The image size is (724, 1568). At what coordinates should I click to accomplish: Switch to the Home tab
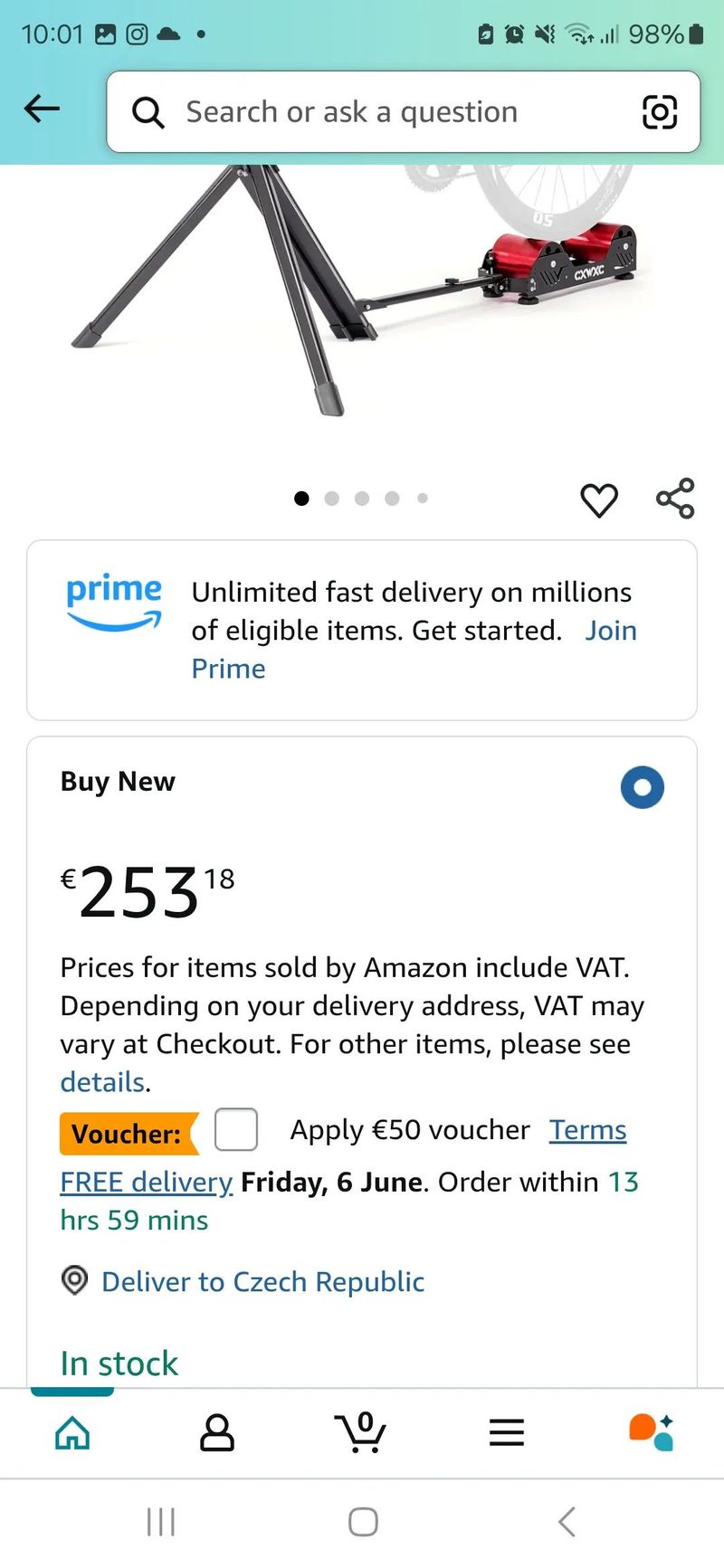point(72,1432)
